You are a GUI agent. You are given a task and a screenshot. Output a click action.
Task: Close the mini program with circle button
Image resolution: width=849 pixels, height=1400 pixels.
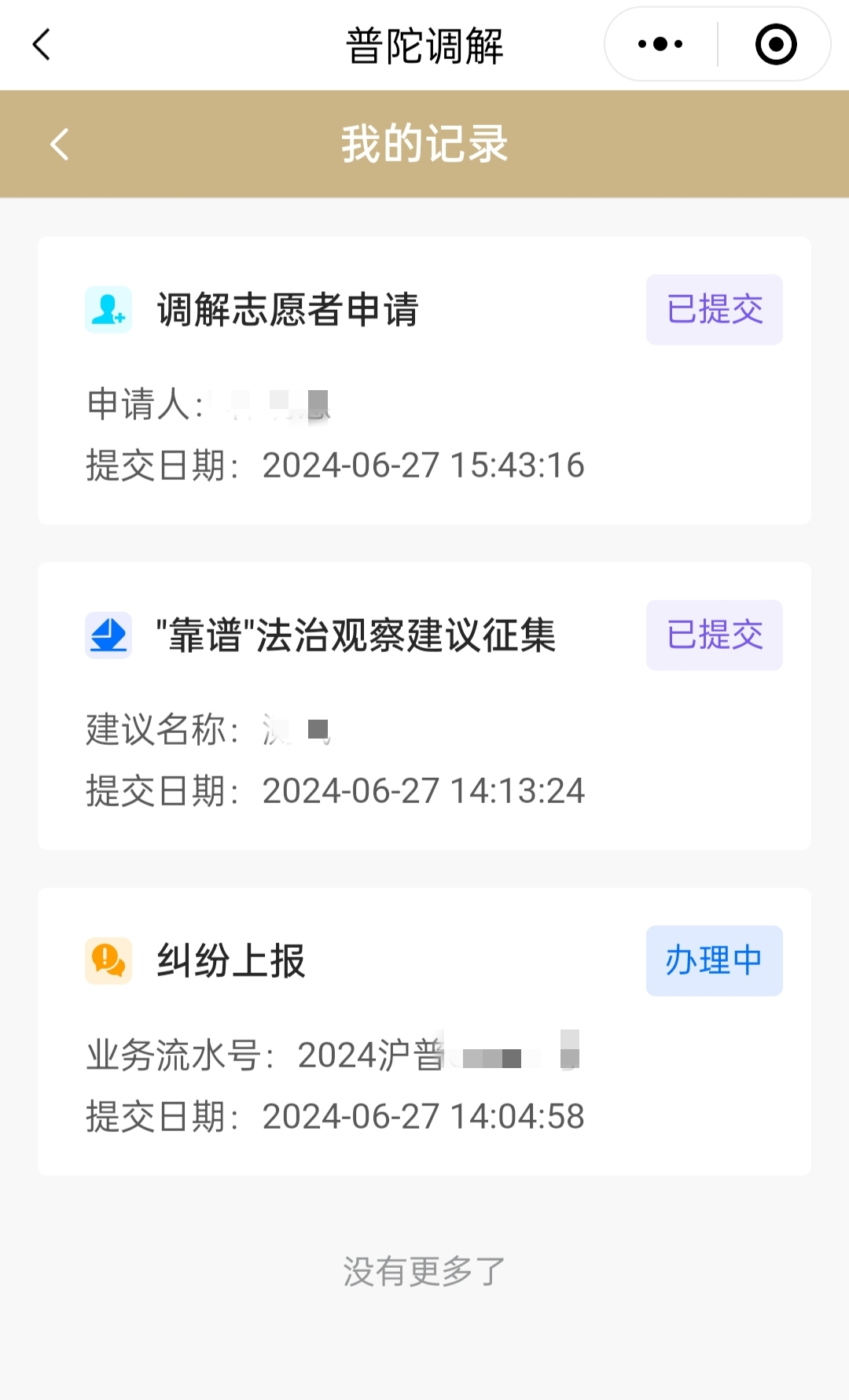(x=775, y=44)
